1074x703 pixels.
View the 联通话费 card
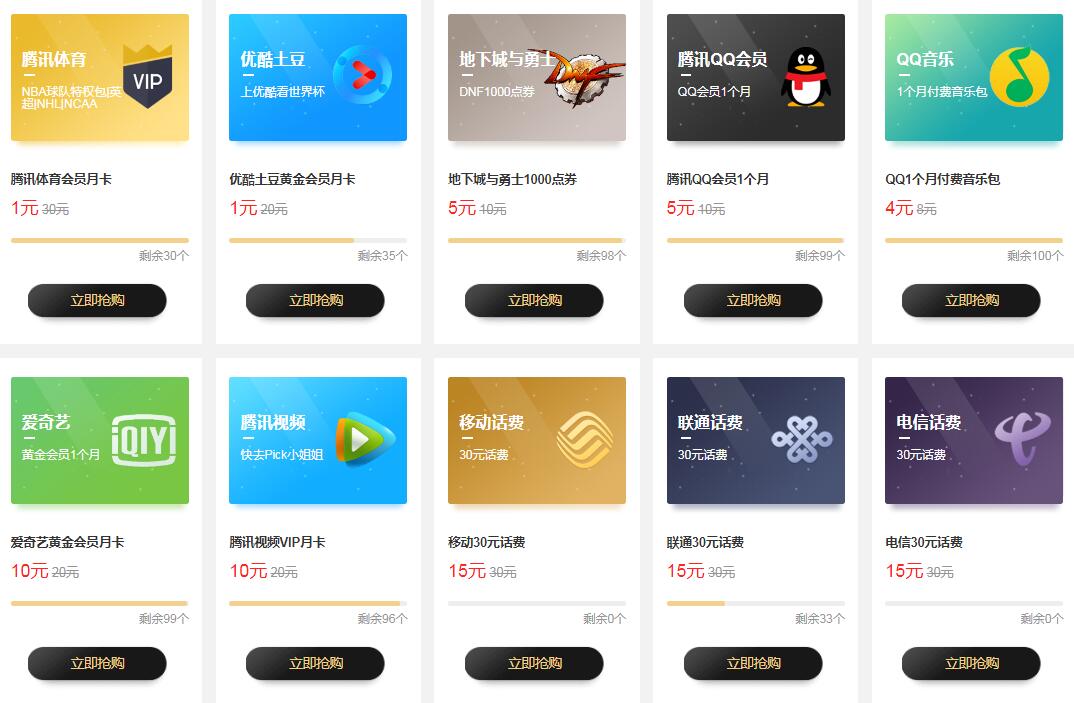756,440
